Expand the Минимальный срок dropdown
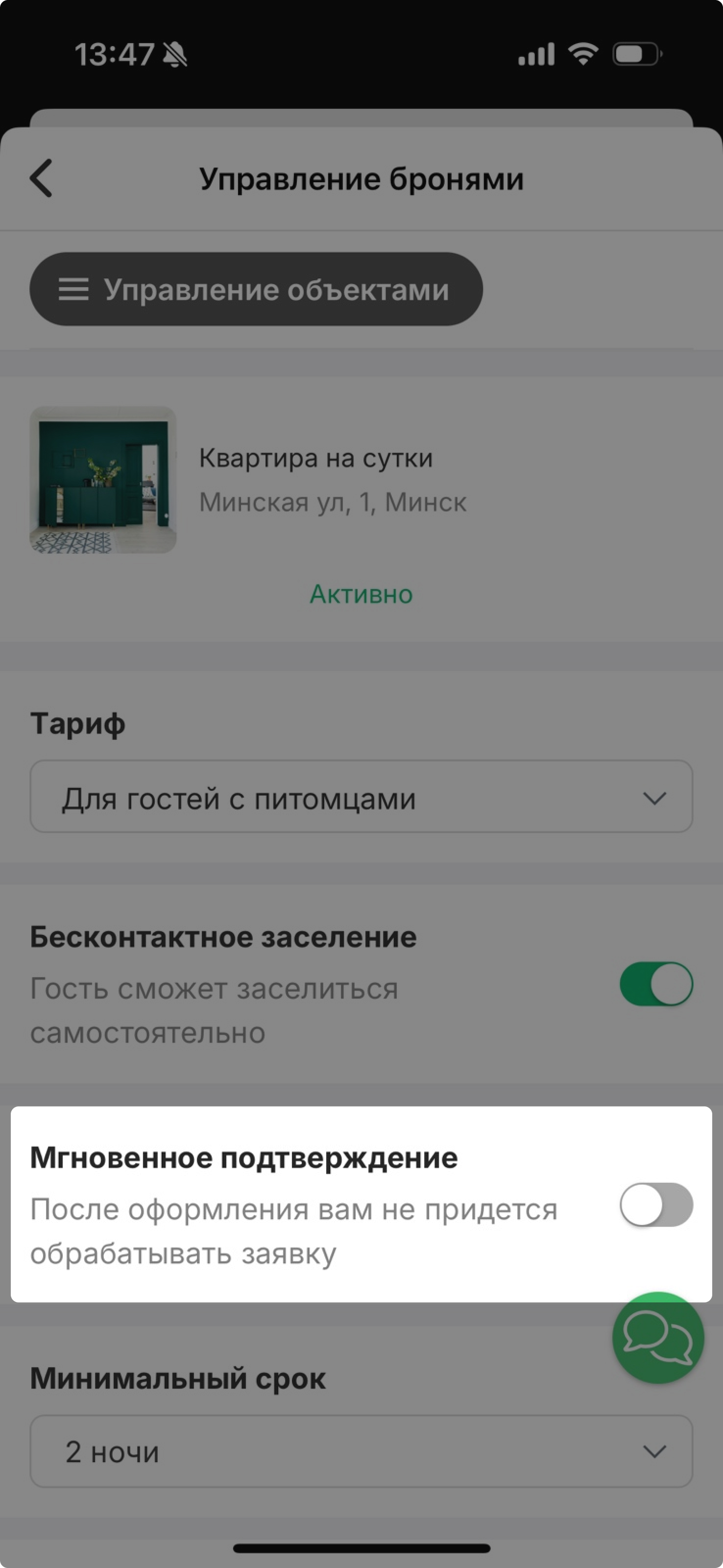Image resolution: width=723 pixels, height=1568 pixels. (361, 1452)
